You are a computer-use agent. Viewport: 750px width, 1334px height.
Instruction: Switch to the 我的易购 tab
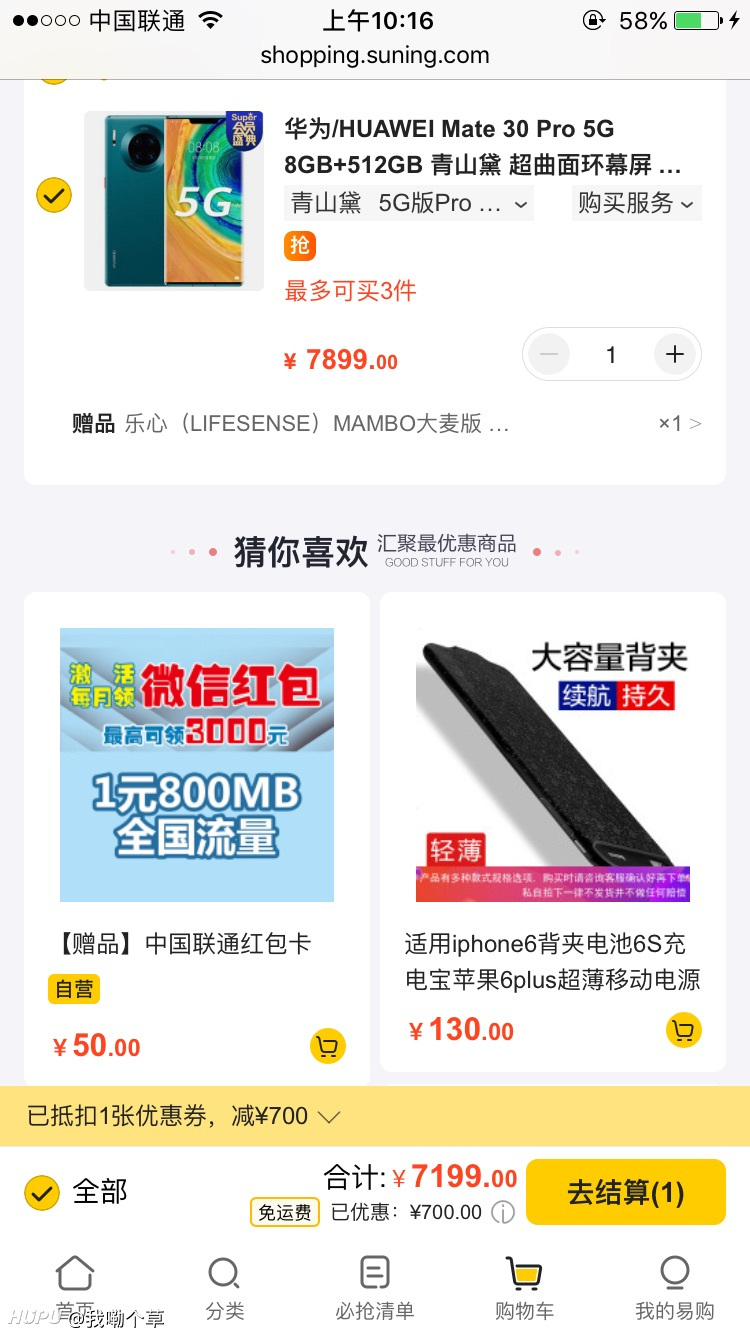[675, 1288]
